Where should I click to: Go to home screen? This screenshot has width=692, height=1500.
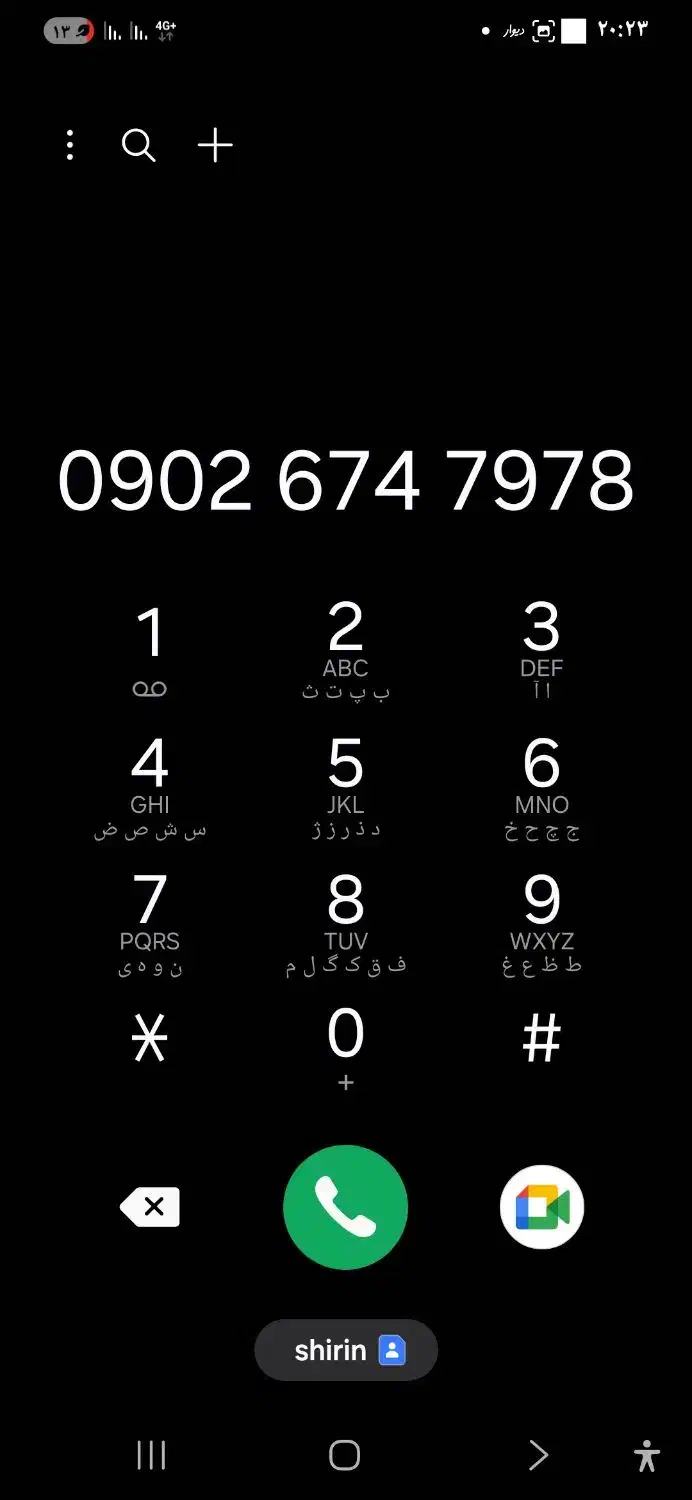pos(344,1455)
